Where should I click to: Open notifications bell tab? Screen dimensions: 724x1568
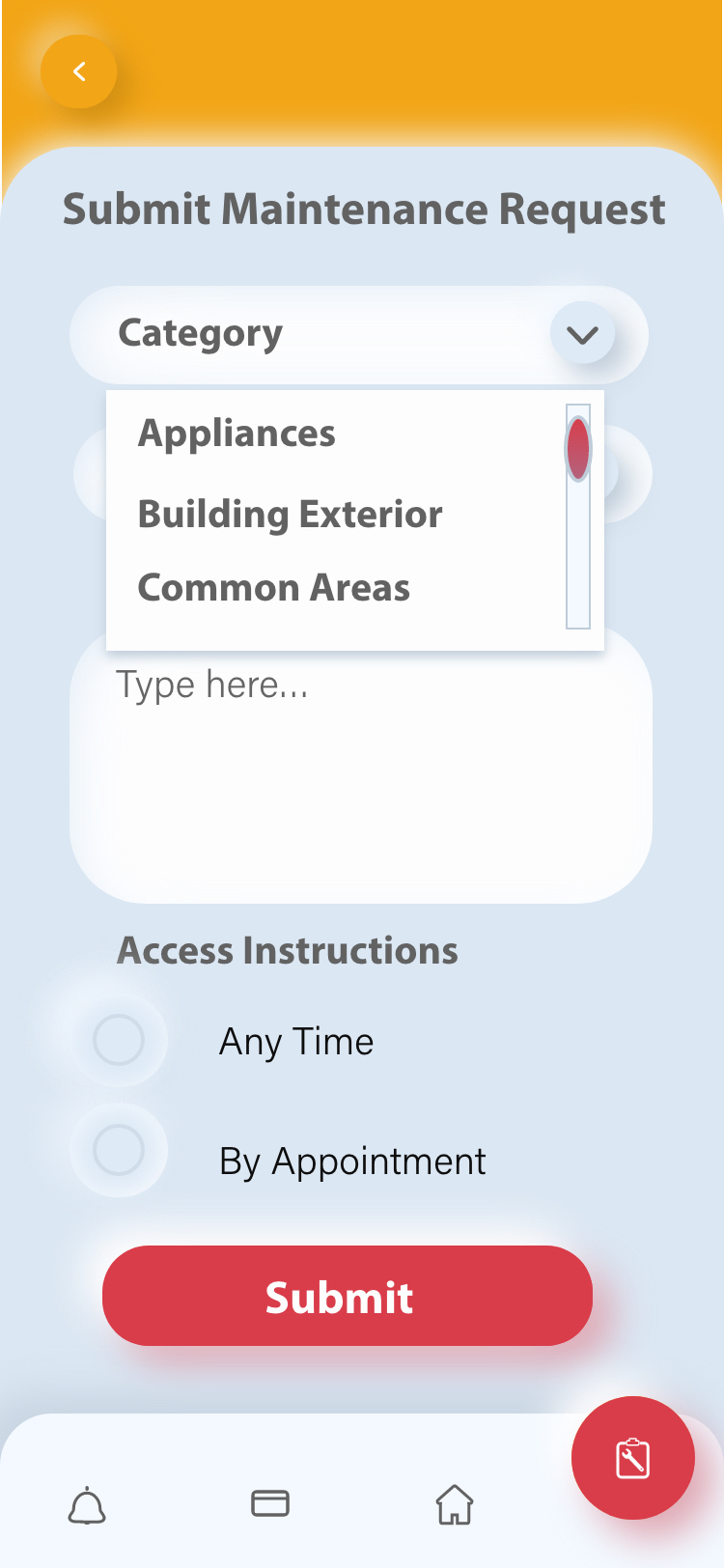pyautogui.click(x=87, y=1504)
